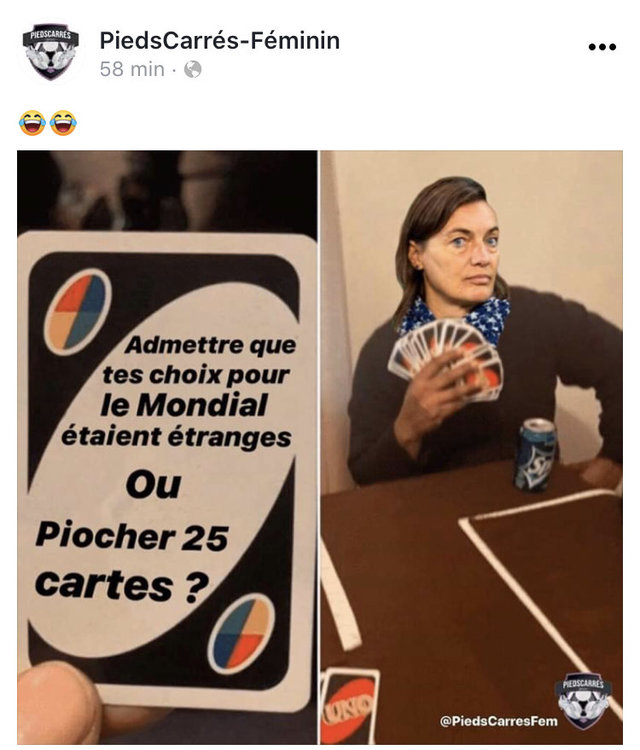Open the PiedsCarrés-Féminin page avatar
640x750 pixels.
click(51, 51)
